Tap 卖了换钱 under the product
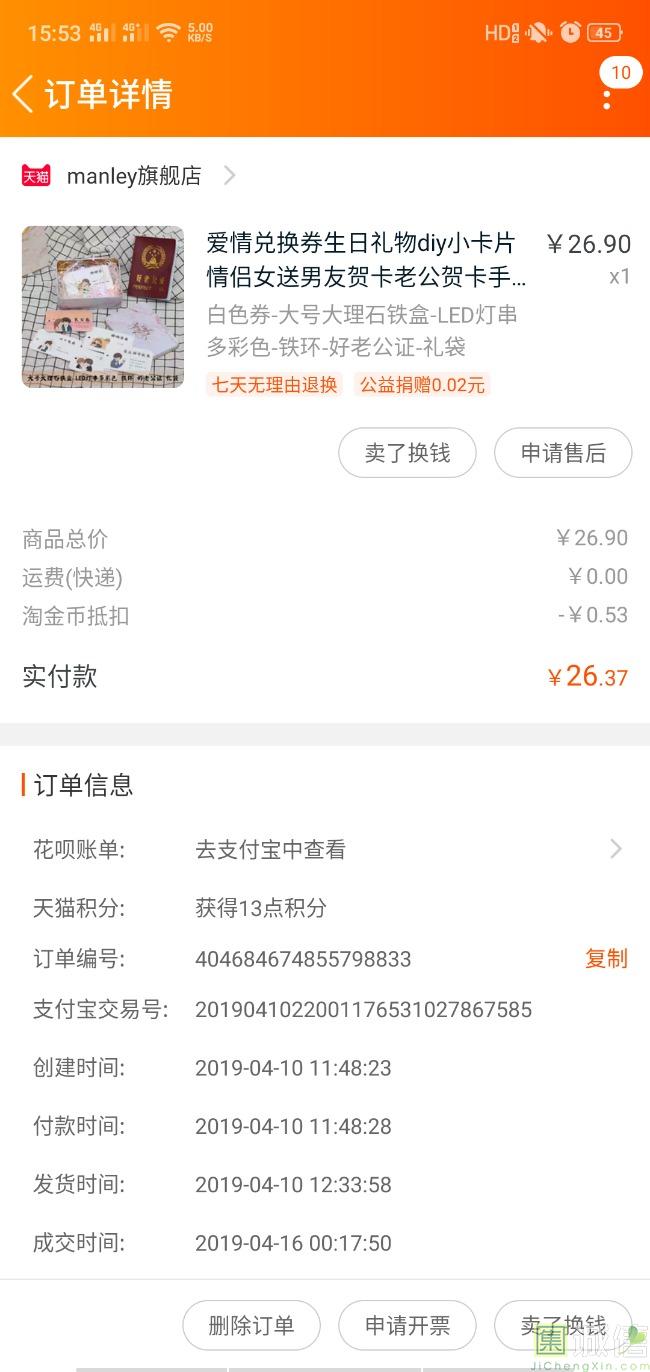 coord(407,453)
